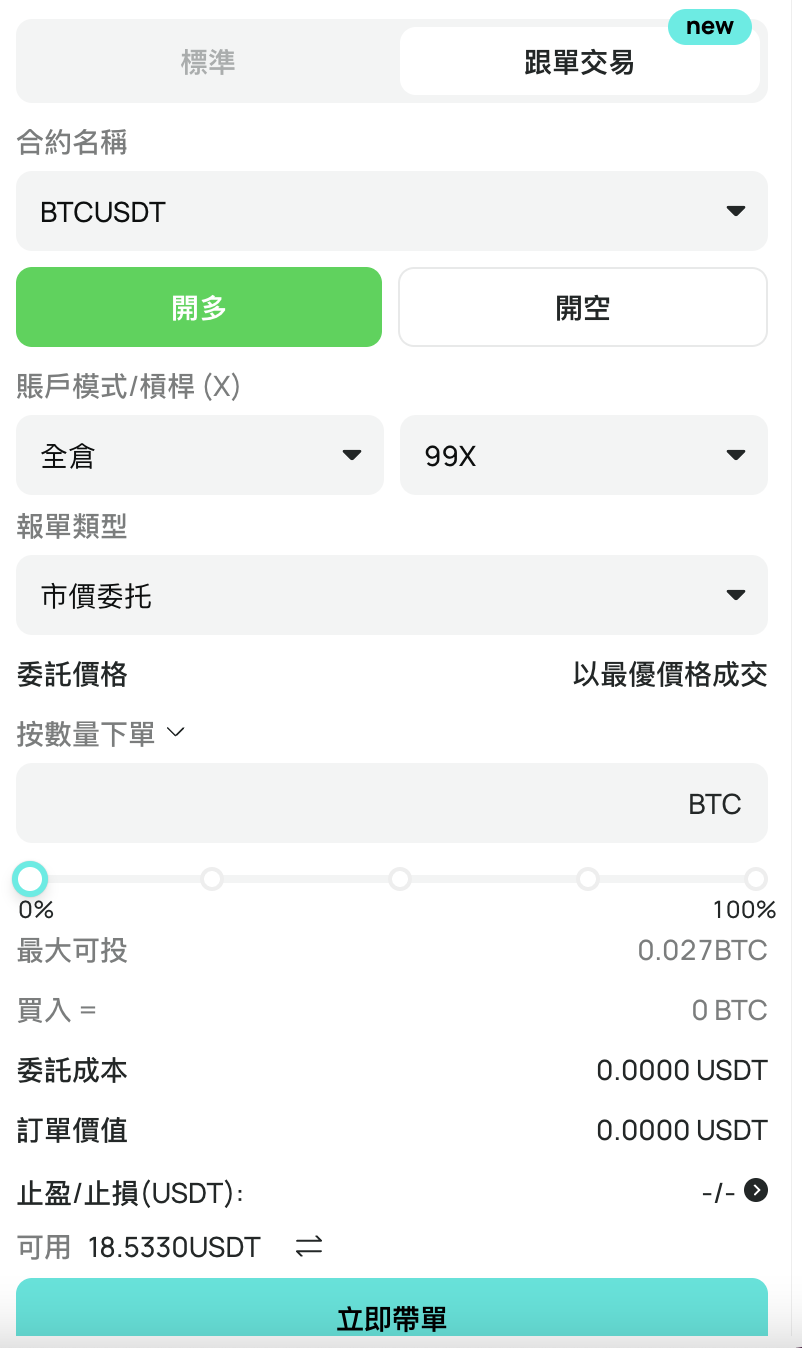
Task: Open 止盈/止損 settings arrow
Action: [x=757, y=1191]
